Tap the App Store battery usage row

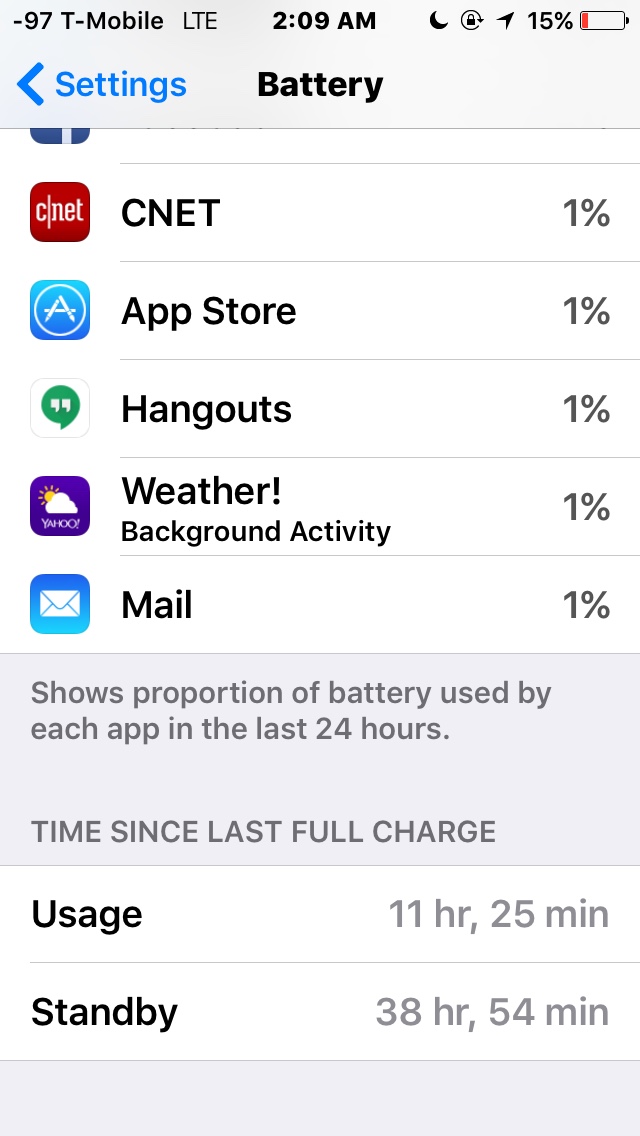pyautogui.click(x=320, y=311)
